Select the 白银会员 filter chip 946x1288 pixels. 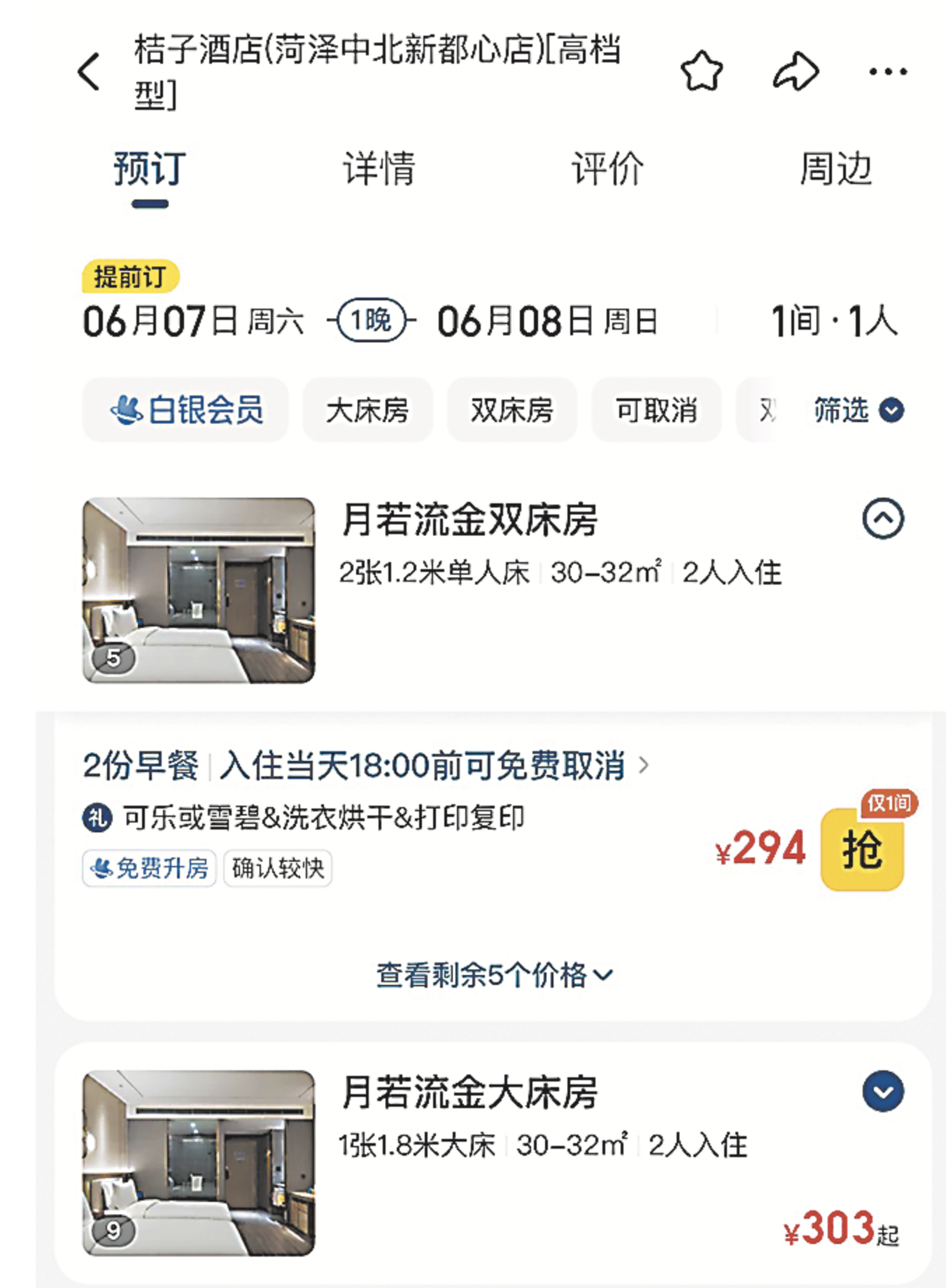coord(186,410)
